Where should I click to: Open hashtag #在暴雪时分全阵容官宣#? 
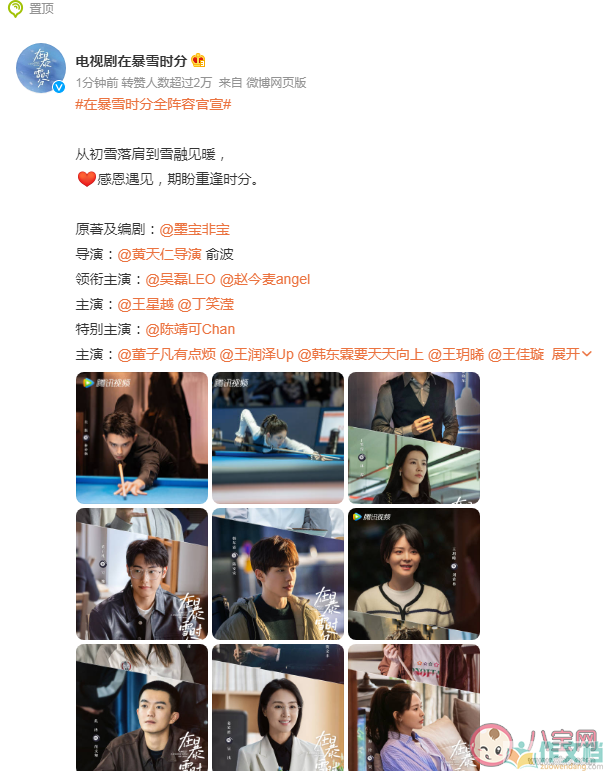[x=153, y=104]
